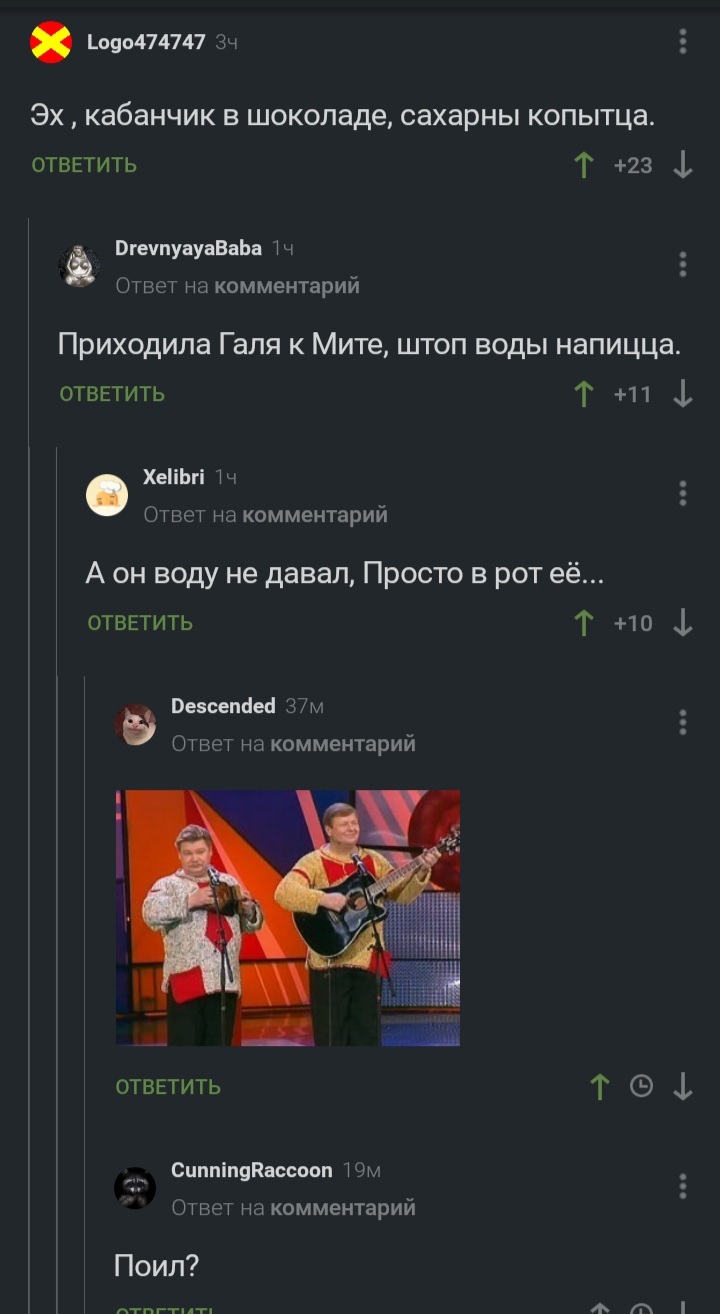
Task: Open CunningRaccoon's profile
Action: click(x=251, y=1170)
